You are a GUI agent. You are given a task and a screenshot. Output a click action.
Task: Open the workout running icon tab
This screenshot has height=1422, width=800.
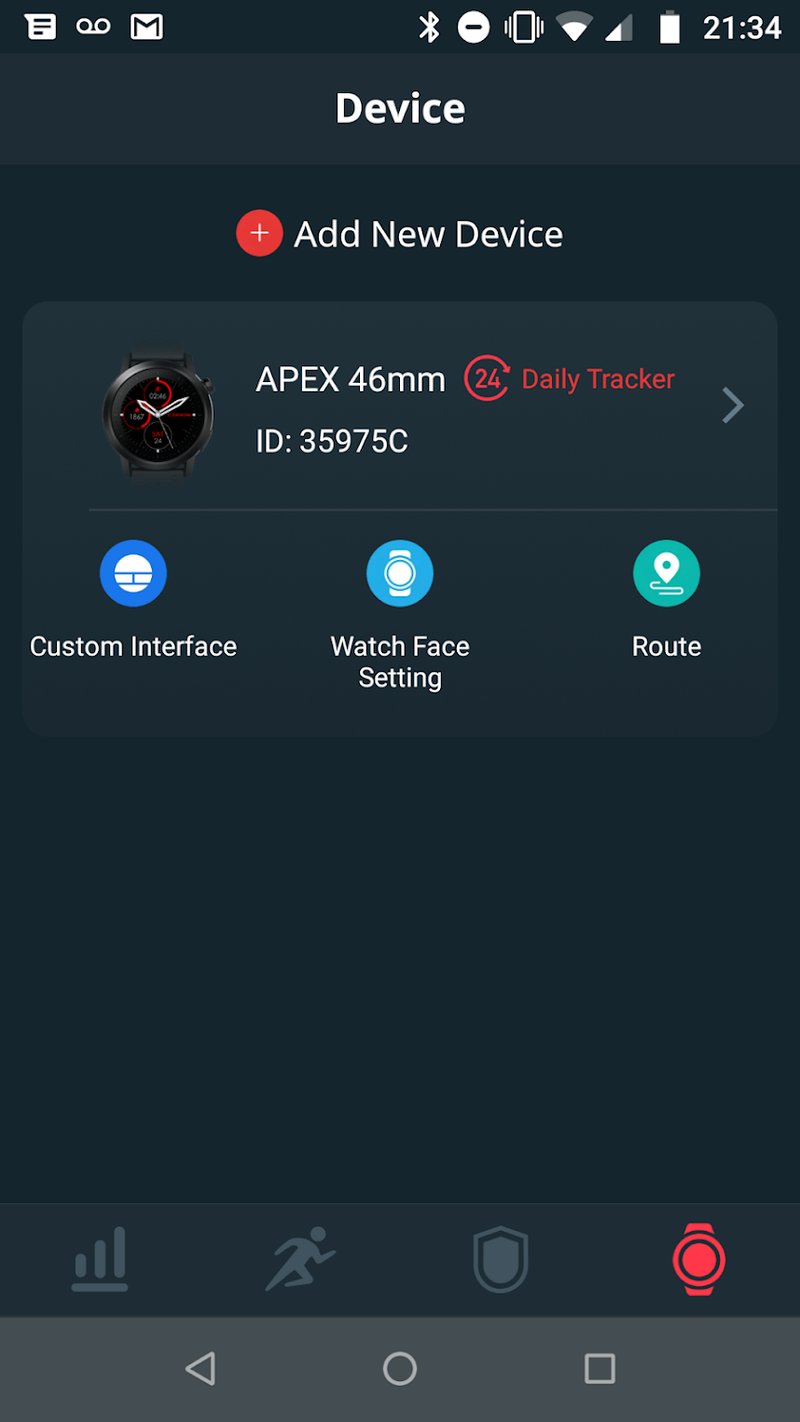pyautogui.click(x=299, y=1260)
